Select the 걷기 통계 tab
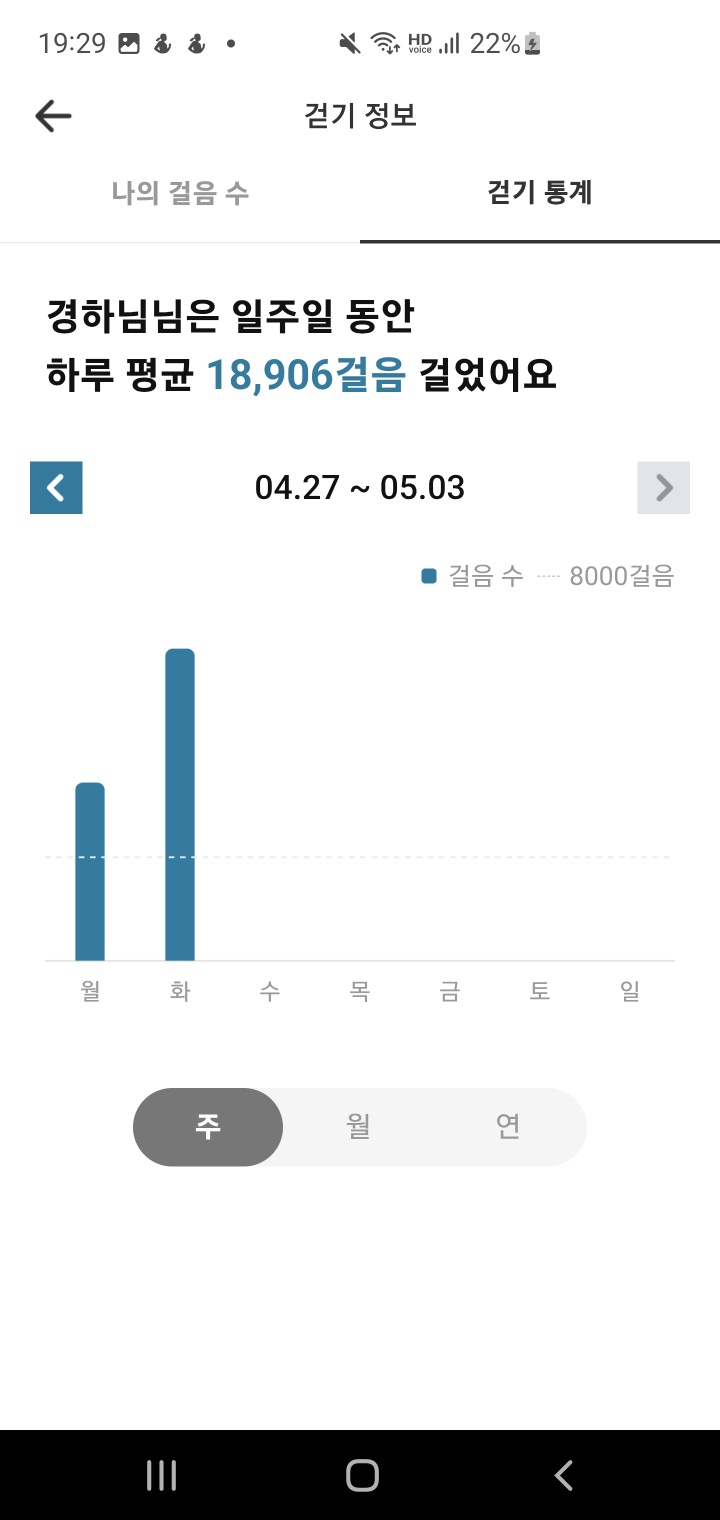This screenshot has width=720, height=1520. point(540,193)
